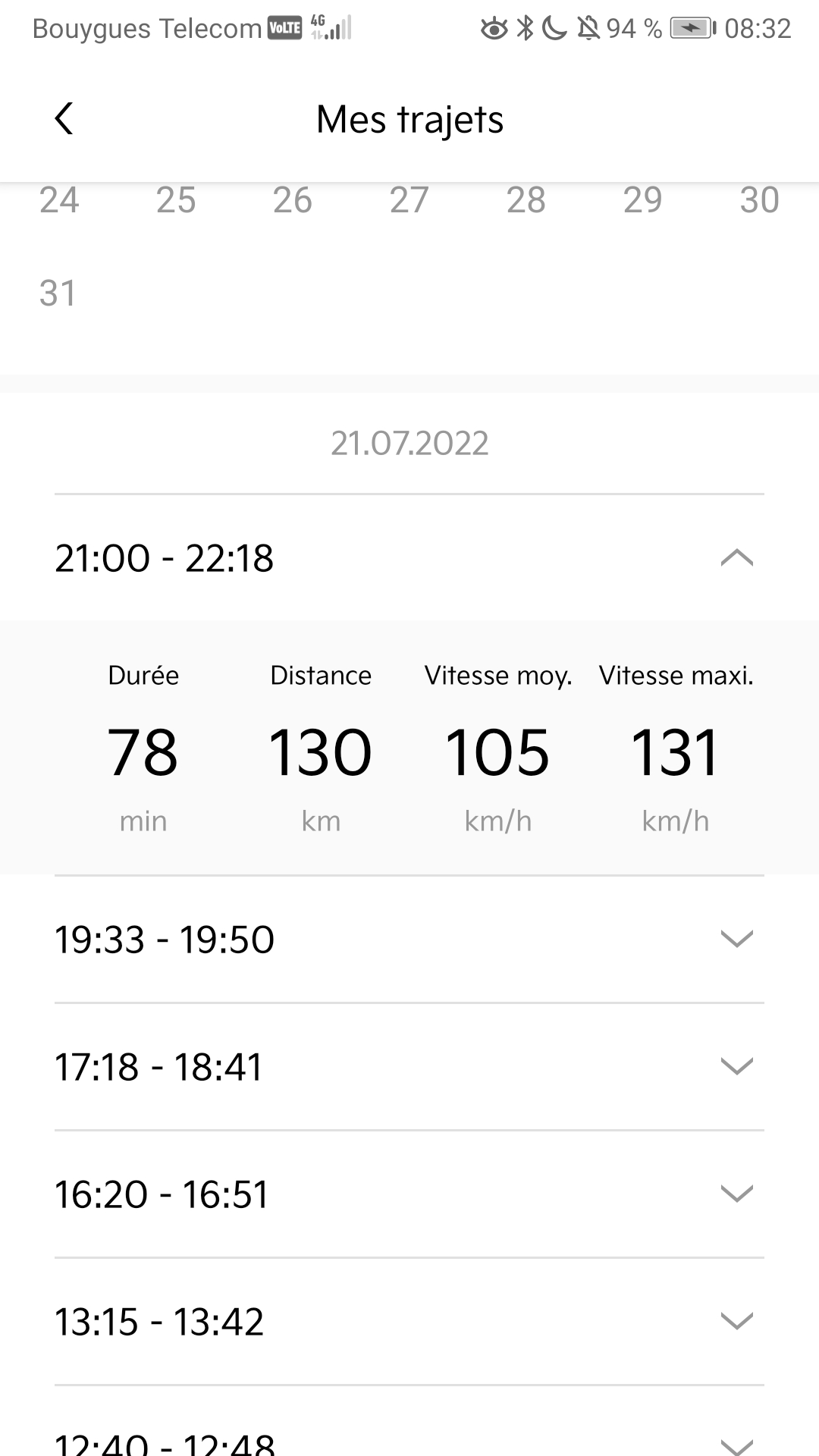819x1456 pixels.
Task: Select day 29 in the calendar
Action: [x=643, y=200]
